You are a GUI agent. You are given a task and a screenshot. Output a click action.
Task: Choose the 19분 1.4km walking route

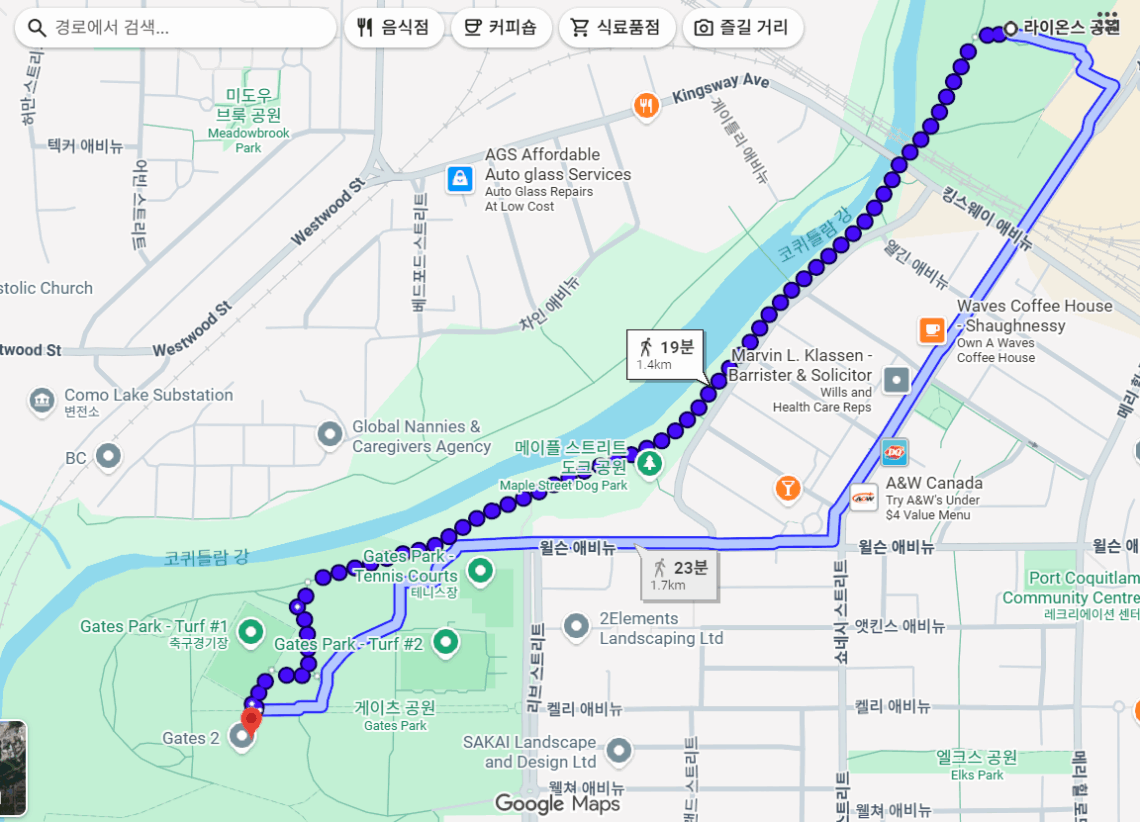[x=666, y=354]
